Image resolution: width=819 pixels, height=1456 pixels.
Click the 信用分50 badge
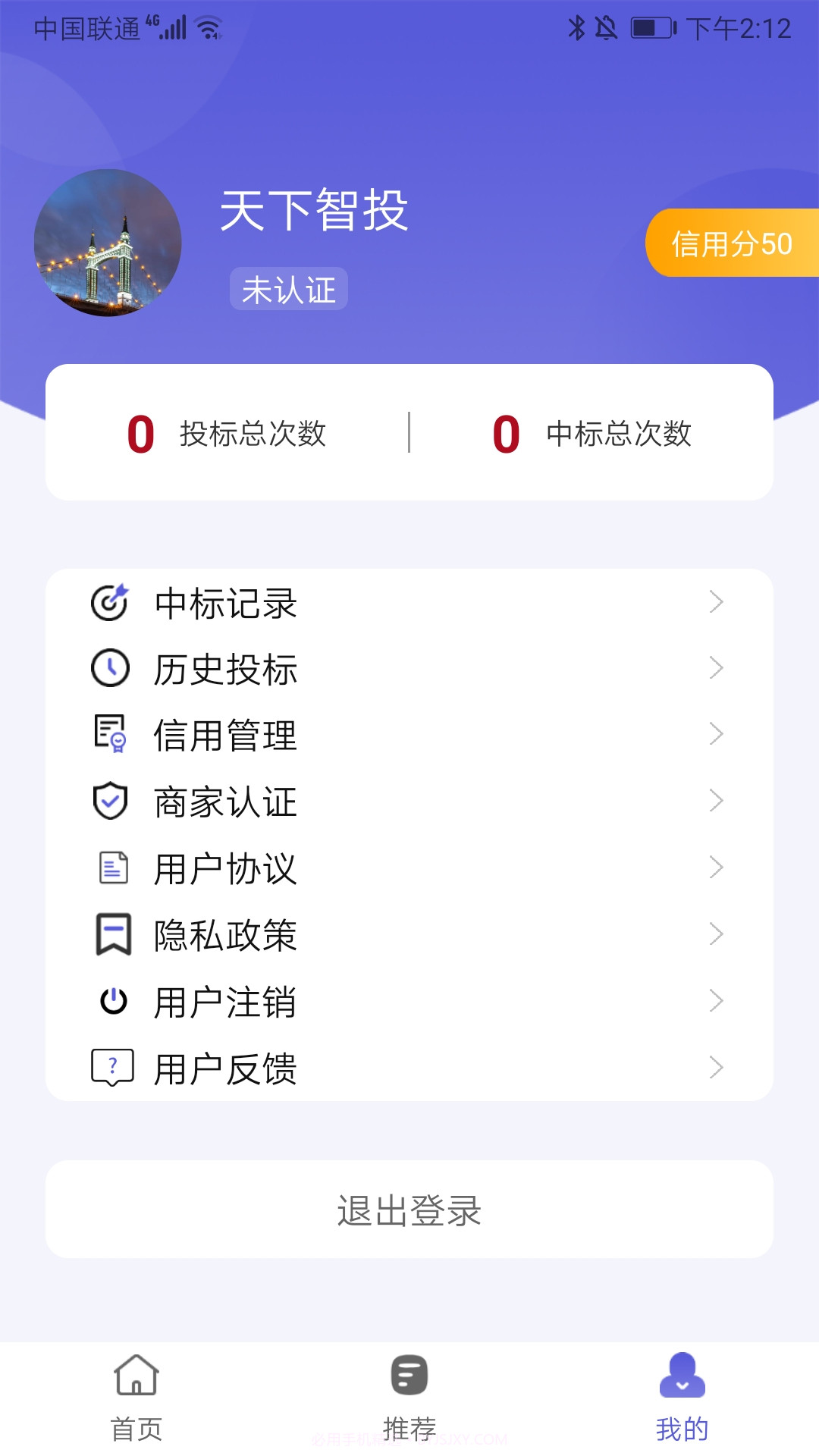click(731, 243)
